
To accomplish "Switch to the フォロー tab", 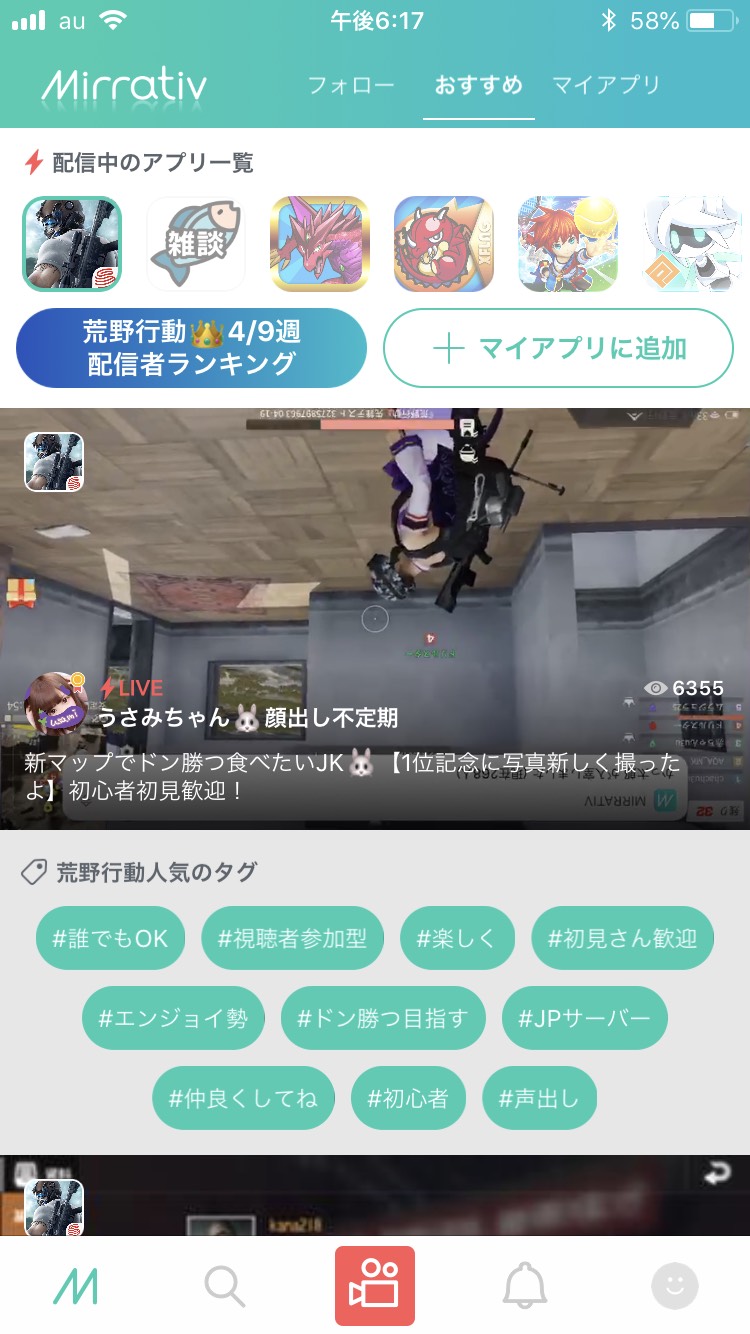I will pos(351,86).
